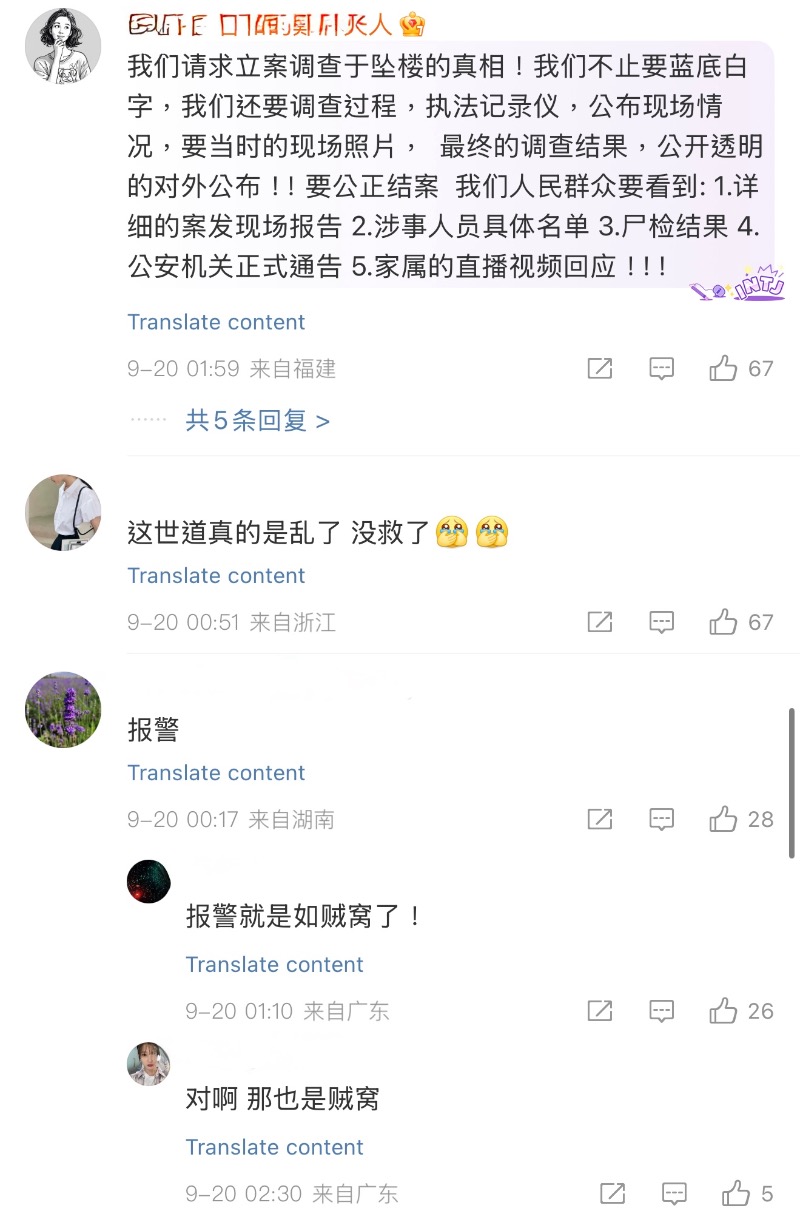Translate the 对啊 那也是贼窝 reply
800x1228 pixels.
tap(274, 1147)
